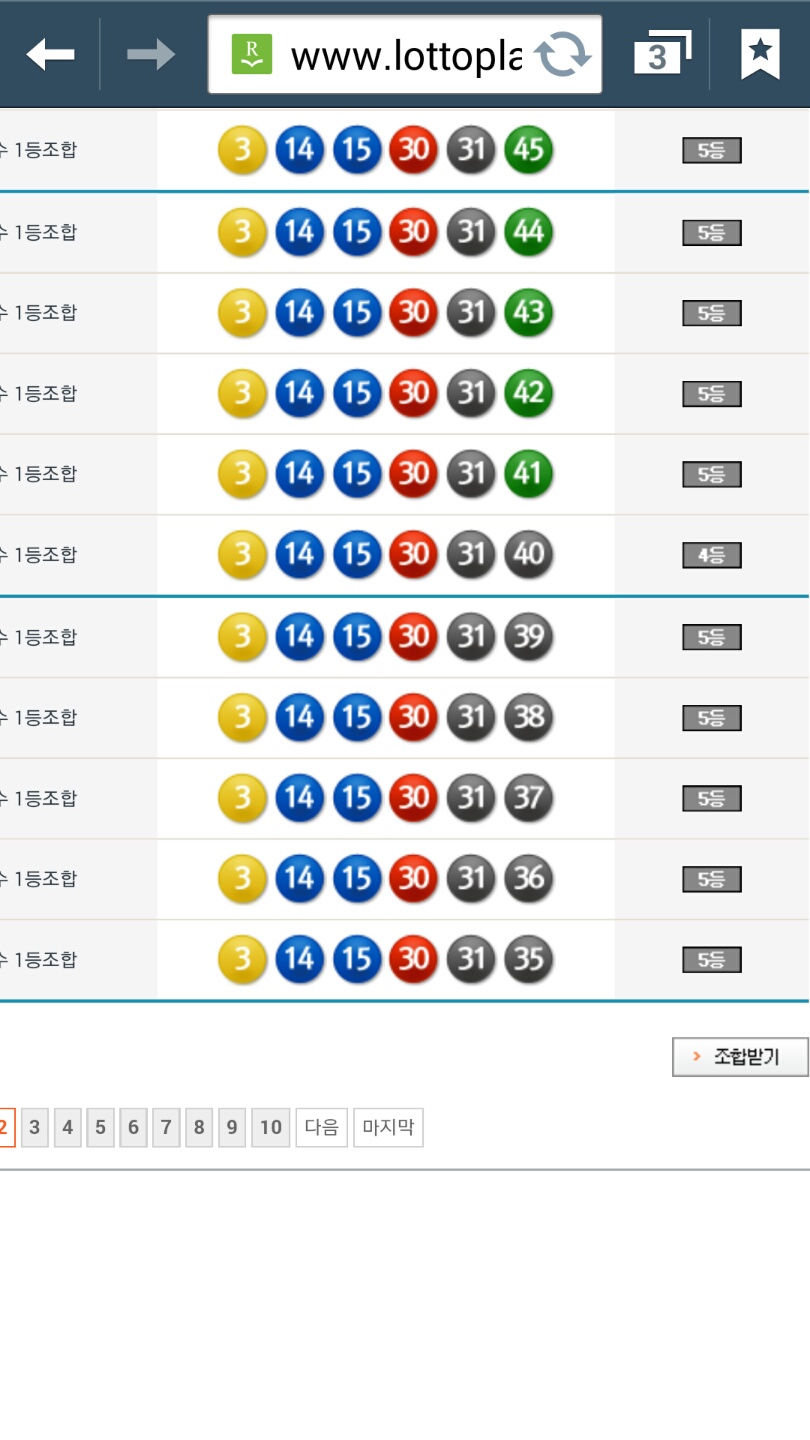
Task: Go to page 7
Action: tap(166, 1128)
